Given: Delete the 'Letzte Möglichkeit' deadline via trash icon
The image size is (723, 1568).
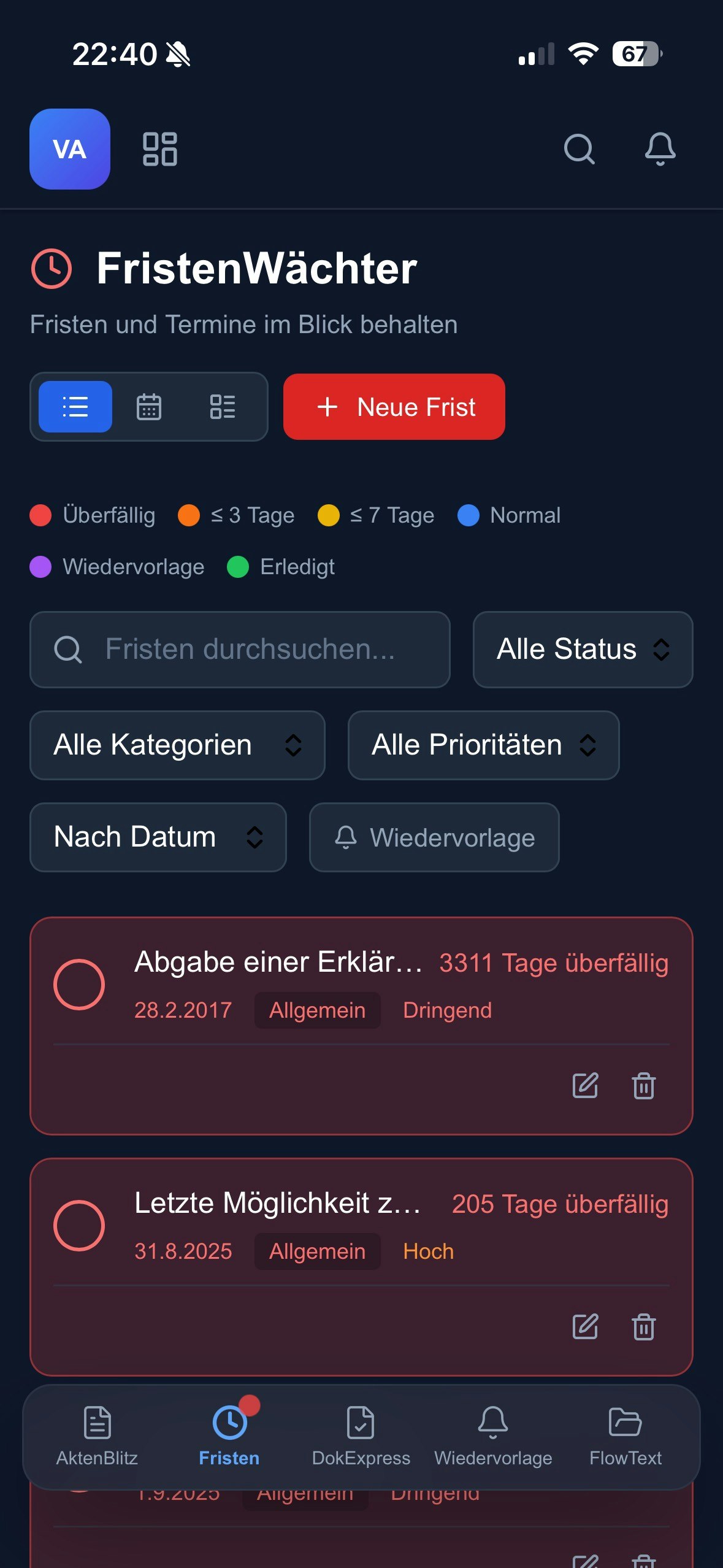Looking at the screenshot, I should tap(643, 1326).
